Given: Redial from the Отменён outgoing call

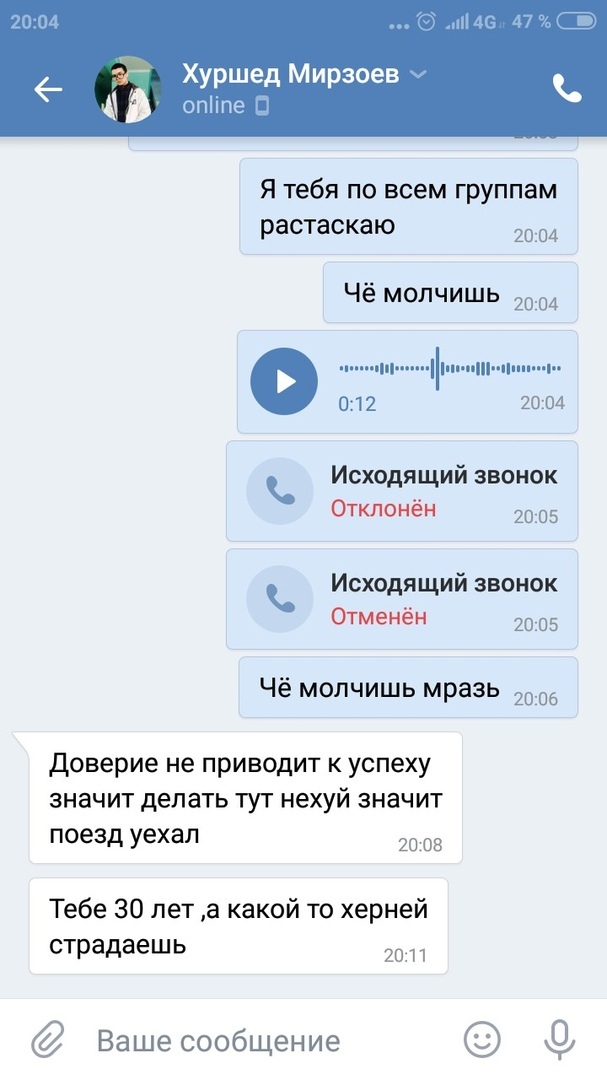Looking at the screenshot, I should 279,599.
